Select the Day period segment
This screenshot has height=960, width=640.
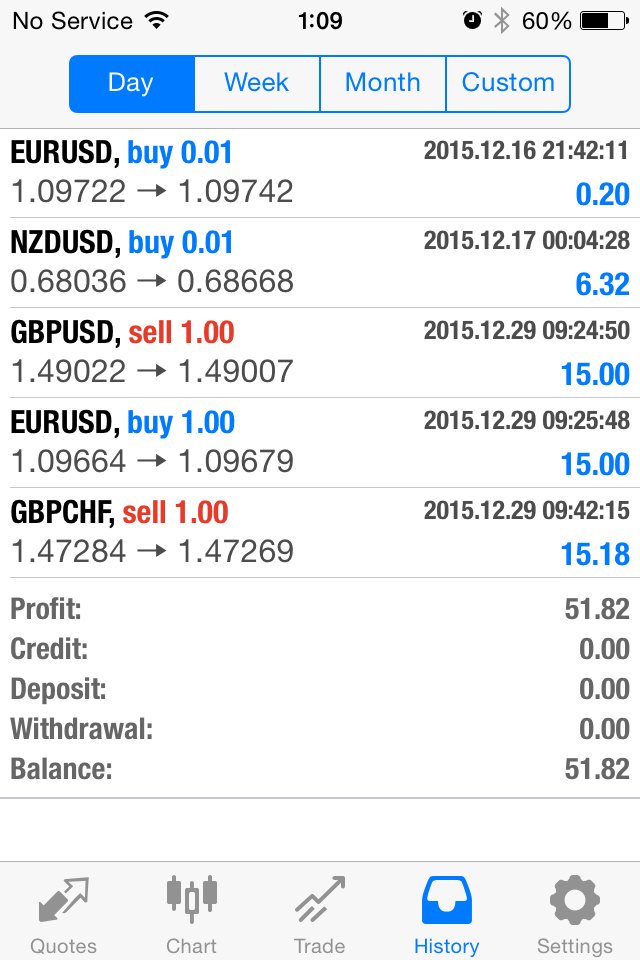[x=131, y=83]
